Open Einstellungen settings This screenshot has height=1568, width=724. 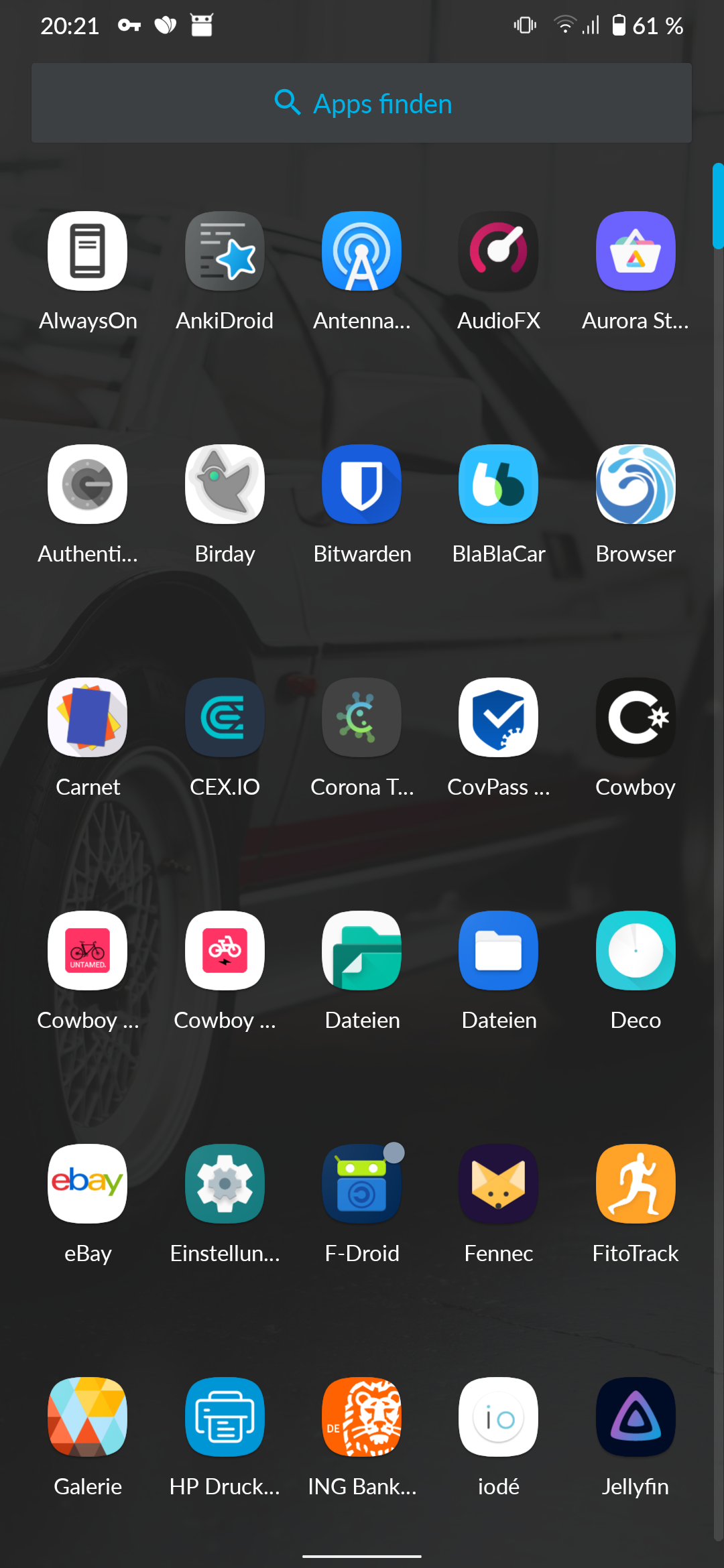pos(225,1184)
